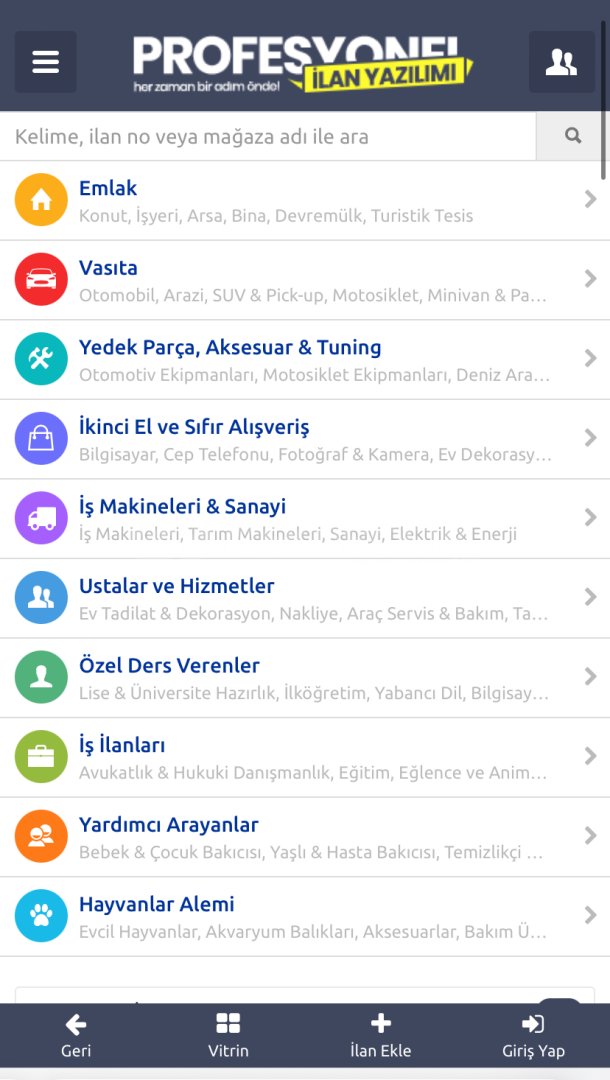
Task: Tap the magnifier search button
Action: pos(573,136)
